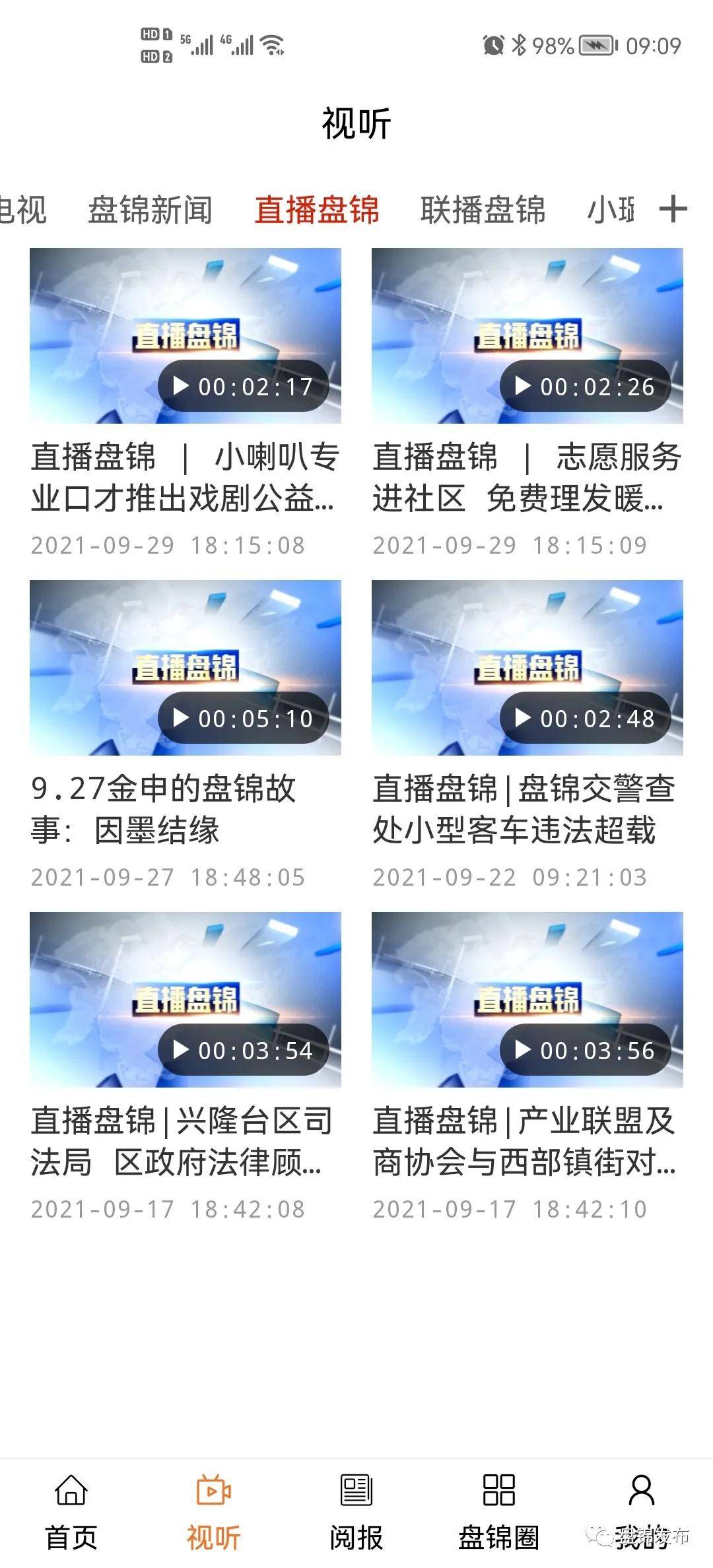Play the 产业联盟及商协会 video
Image resolution: width=713 pixels, height=1568 pixels.
tap(527, 999)
